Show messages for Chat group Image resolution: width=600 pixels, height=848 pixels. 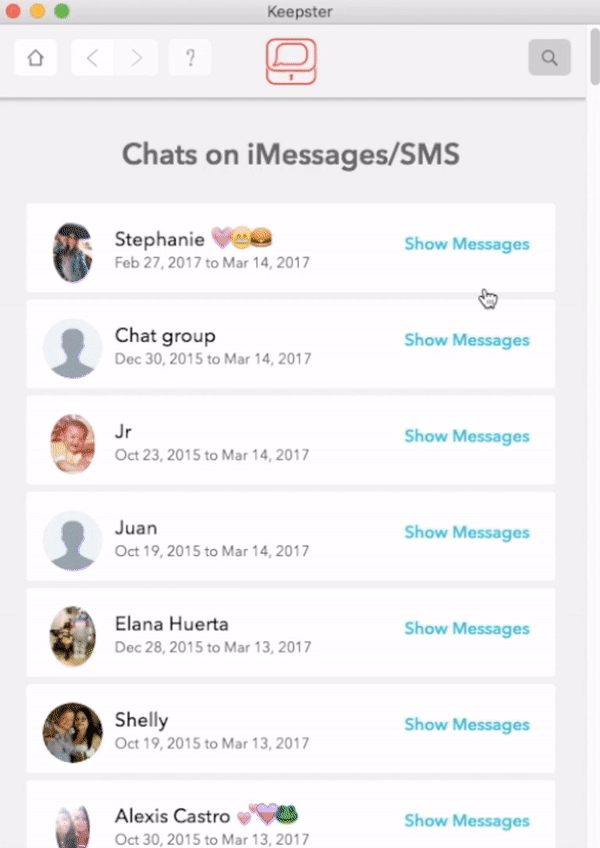click(x=466, y=340)
